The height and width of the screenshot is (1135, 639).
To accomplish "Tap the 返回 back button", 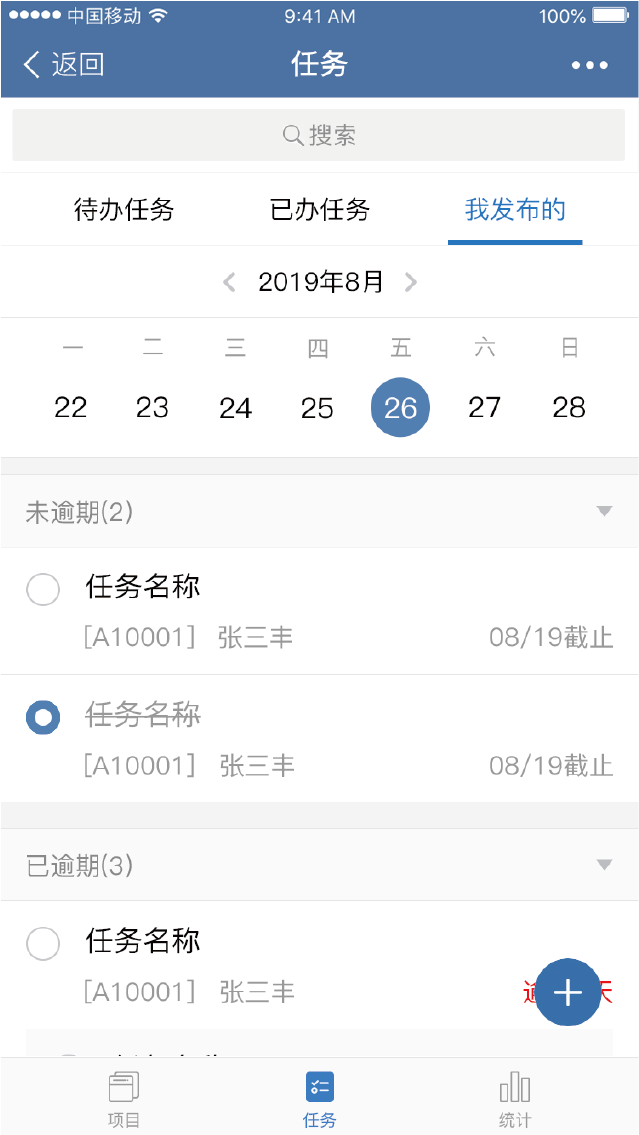I will point(64,65).
